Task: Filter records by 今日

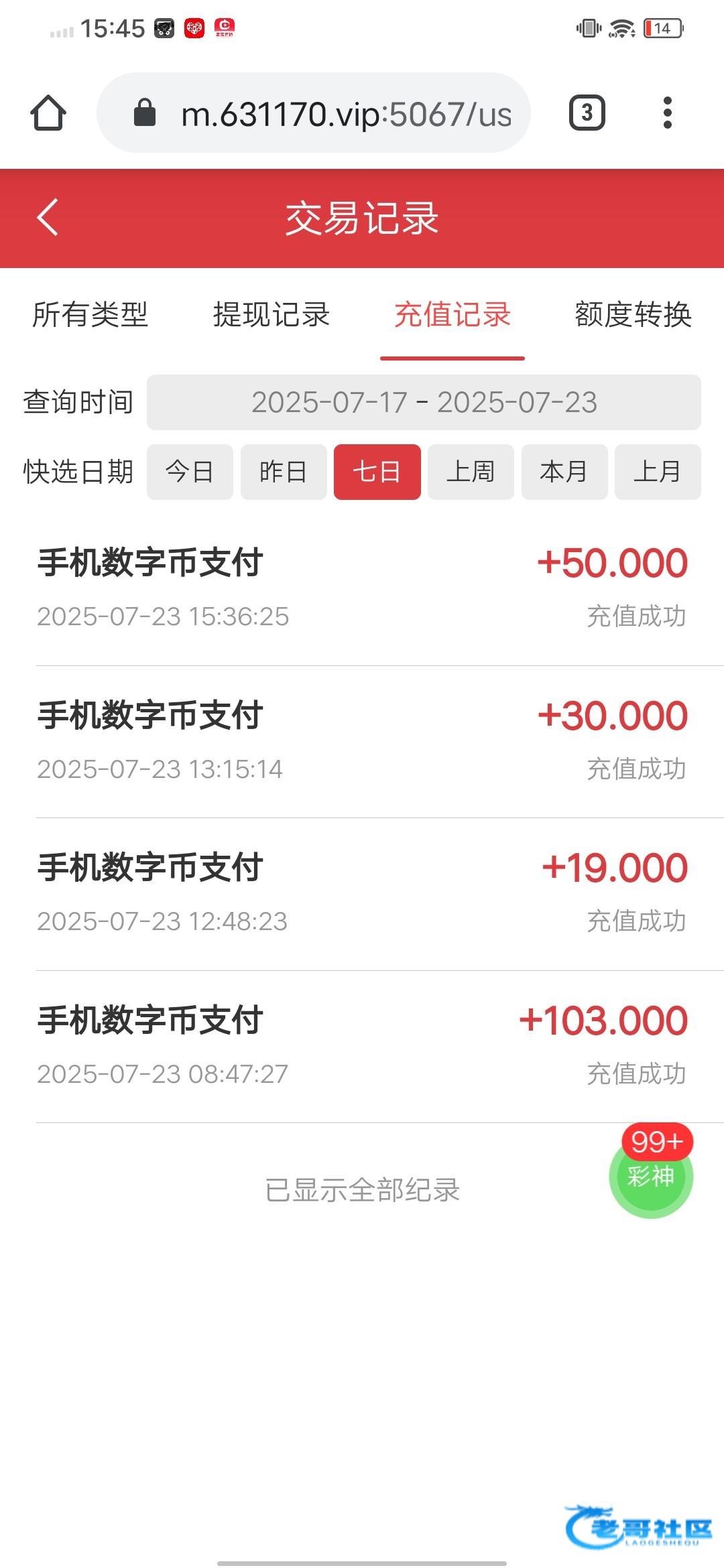Action: (x=190, y=472)
